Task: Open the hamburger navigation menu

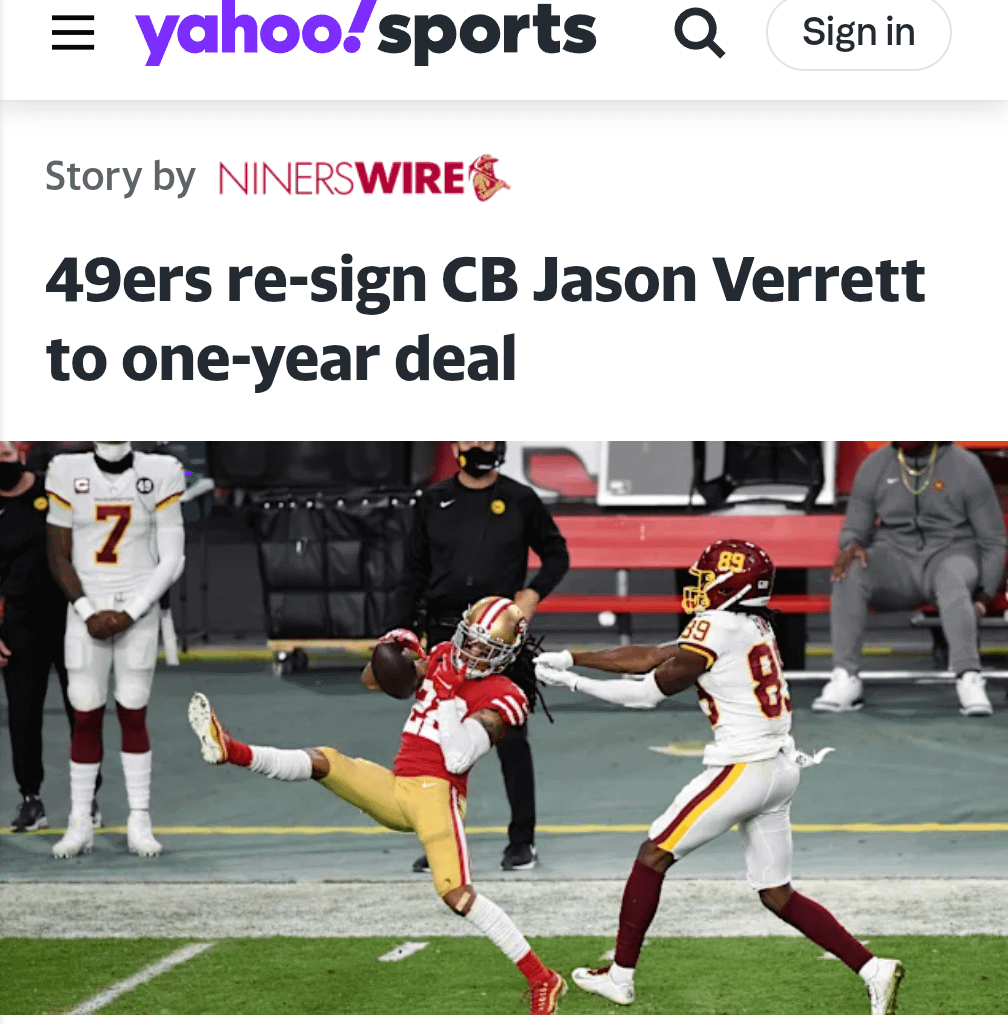Action: [71, 31]
